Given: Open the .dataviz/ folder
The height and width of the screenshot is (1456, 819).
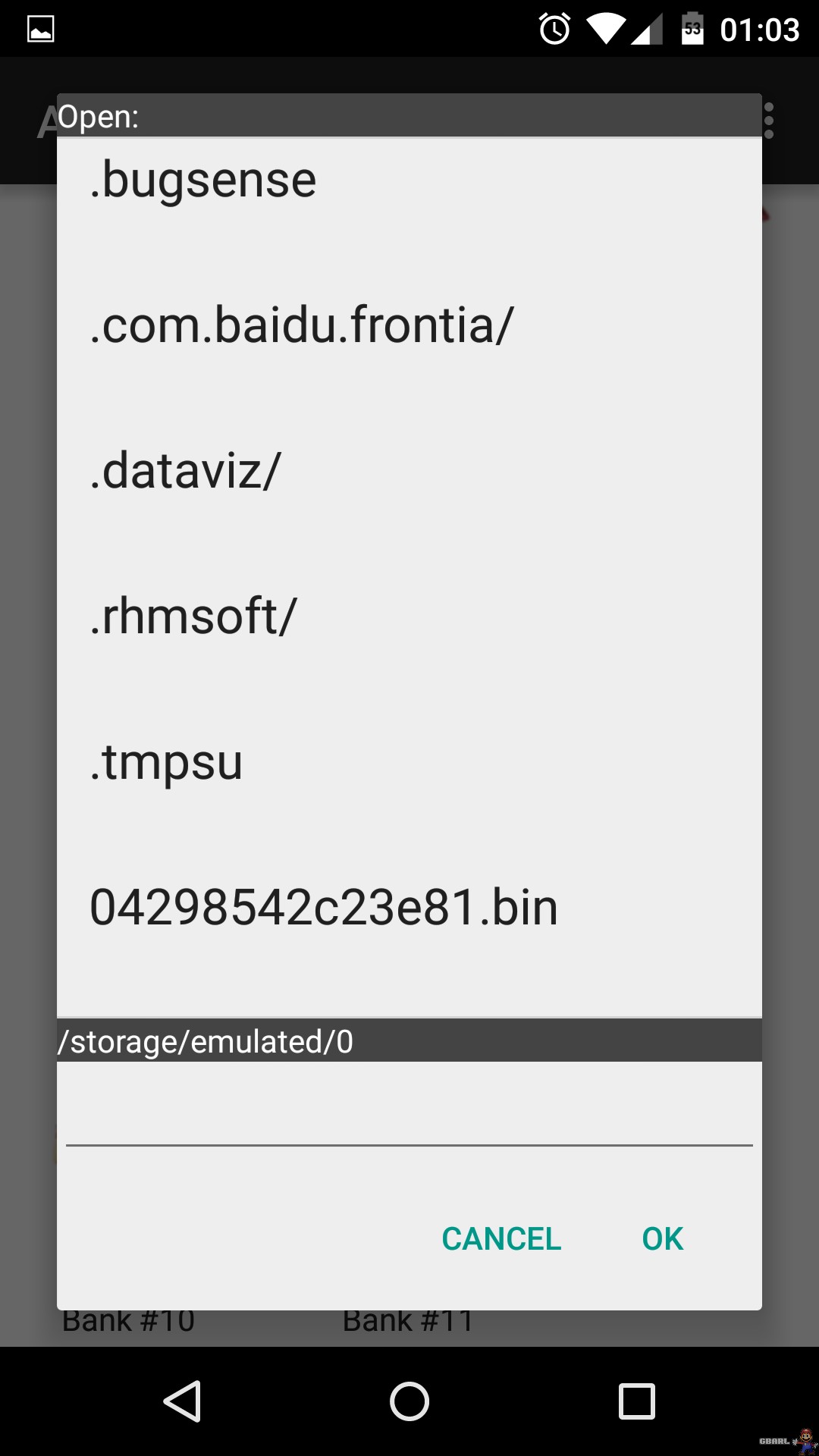Looking at the screenshot, I should pos(409,471).
